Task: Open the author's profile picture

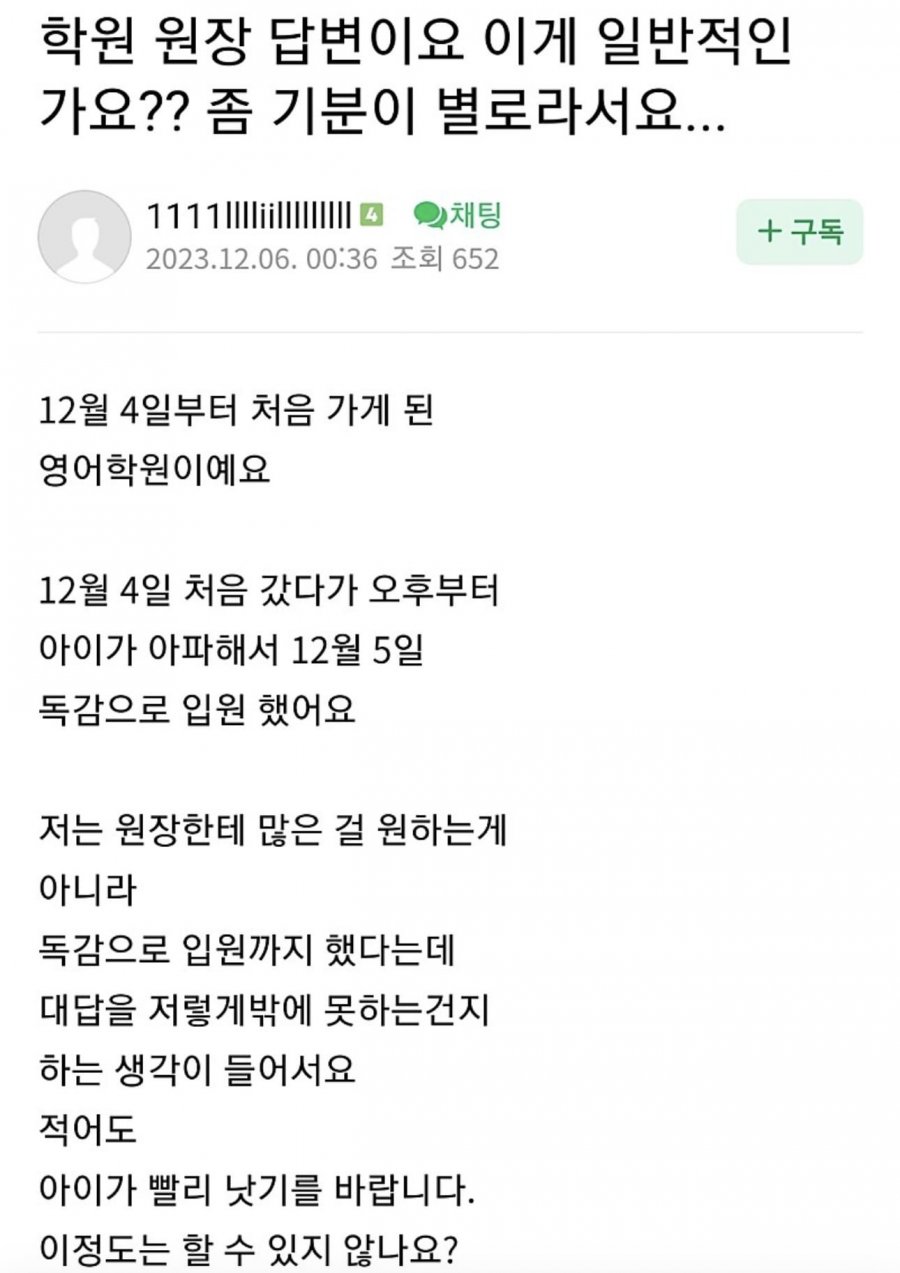Action: [x=84, y=237]
